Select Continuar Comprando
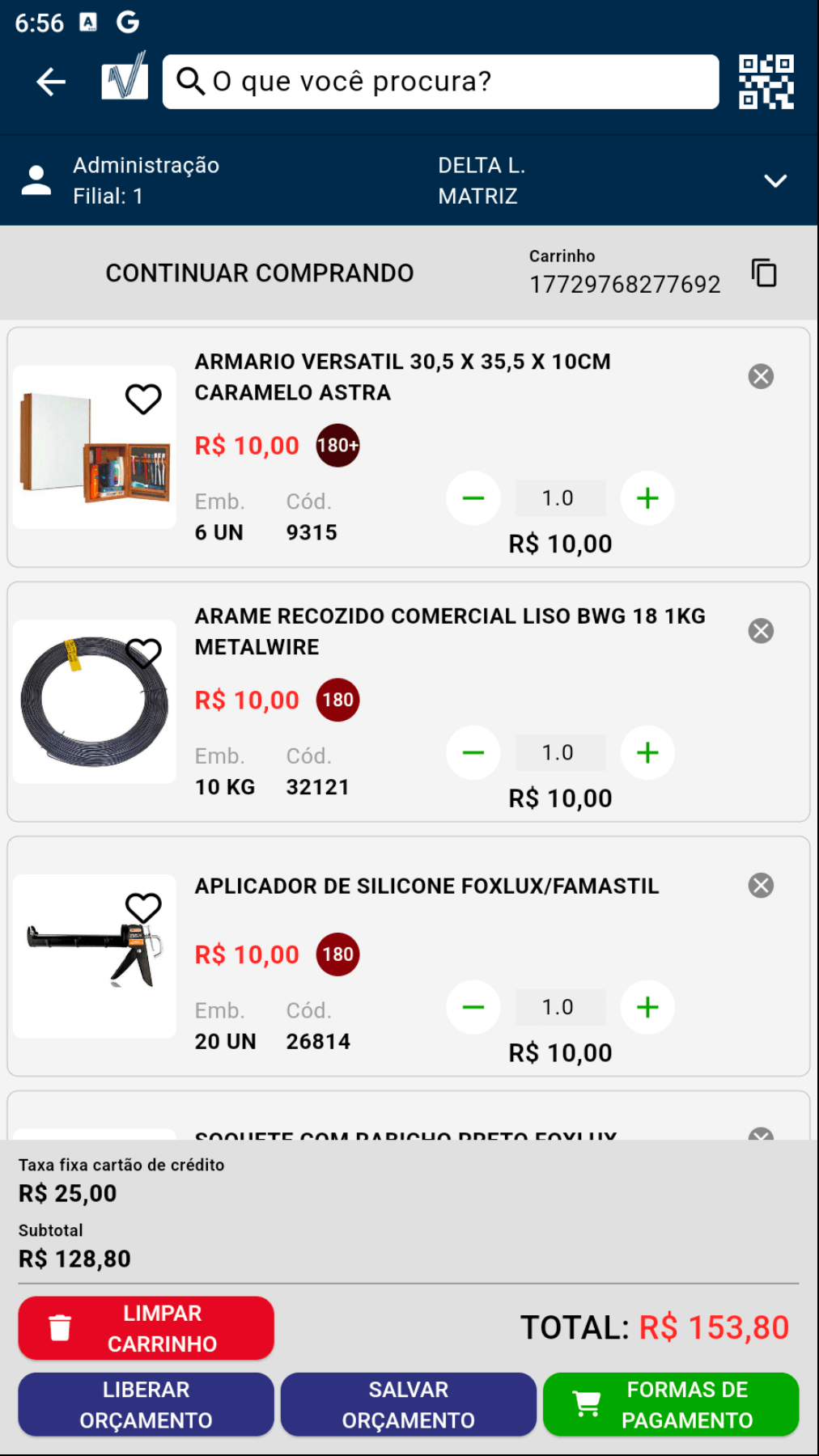The width and height of the screenshot is (819, 1456). tap(258, 272)
